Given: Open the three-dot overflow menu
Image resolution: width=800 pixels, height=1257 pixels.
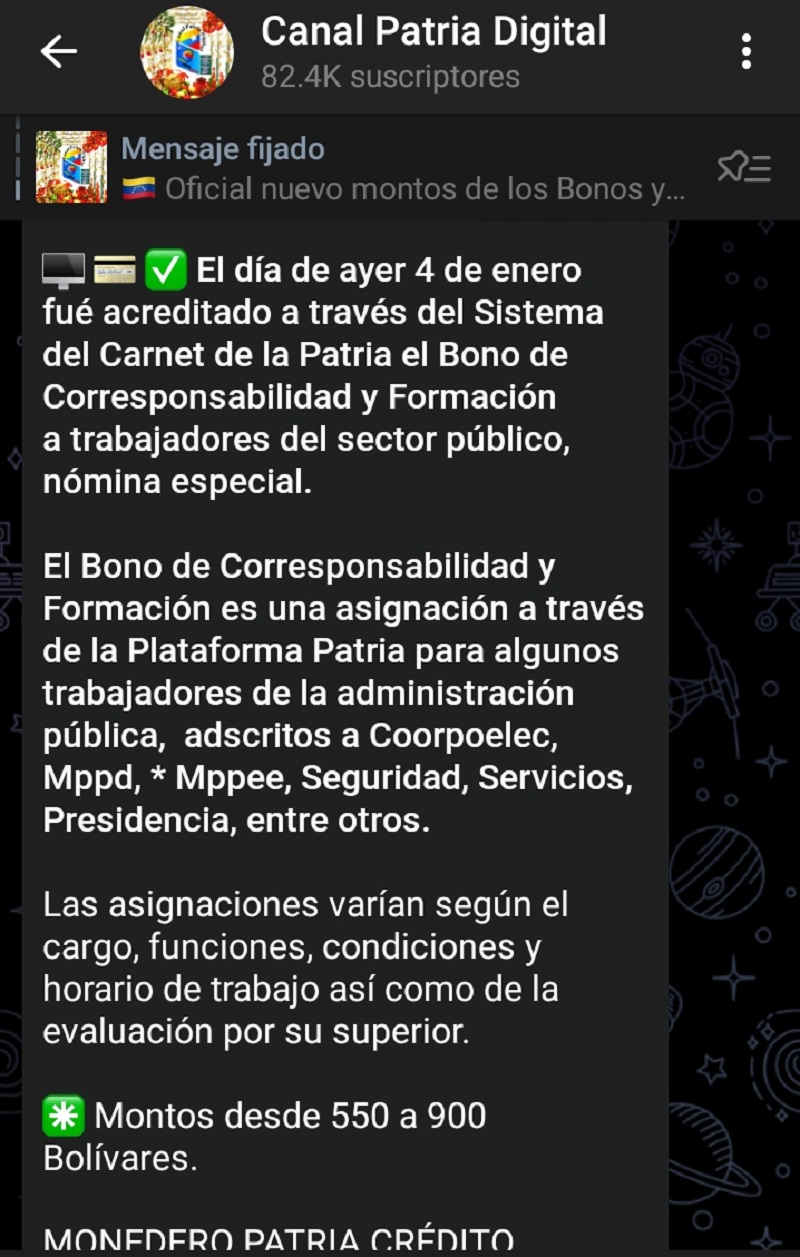Looking at the screenshot, I should click(x=746, y=52).
